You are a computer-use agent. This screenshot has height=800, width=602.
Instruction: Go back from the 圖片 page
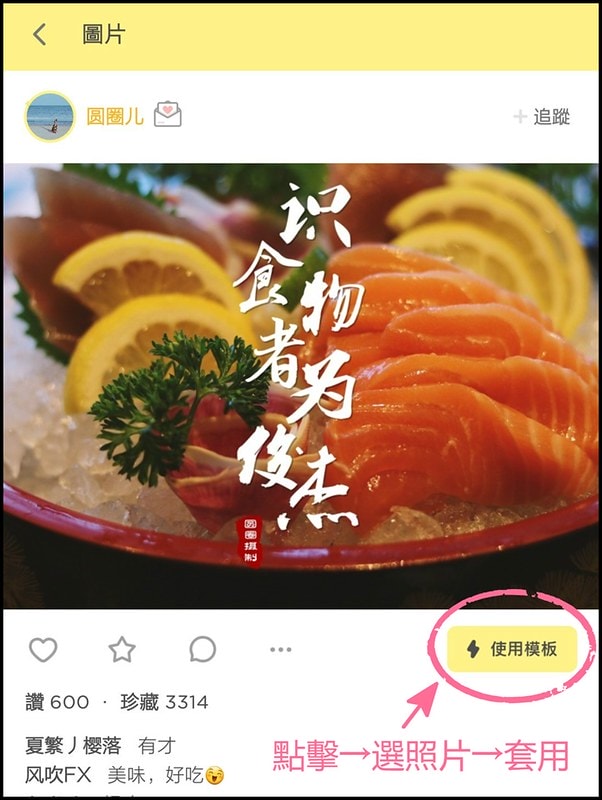tap(39, 35)
